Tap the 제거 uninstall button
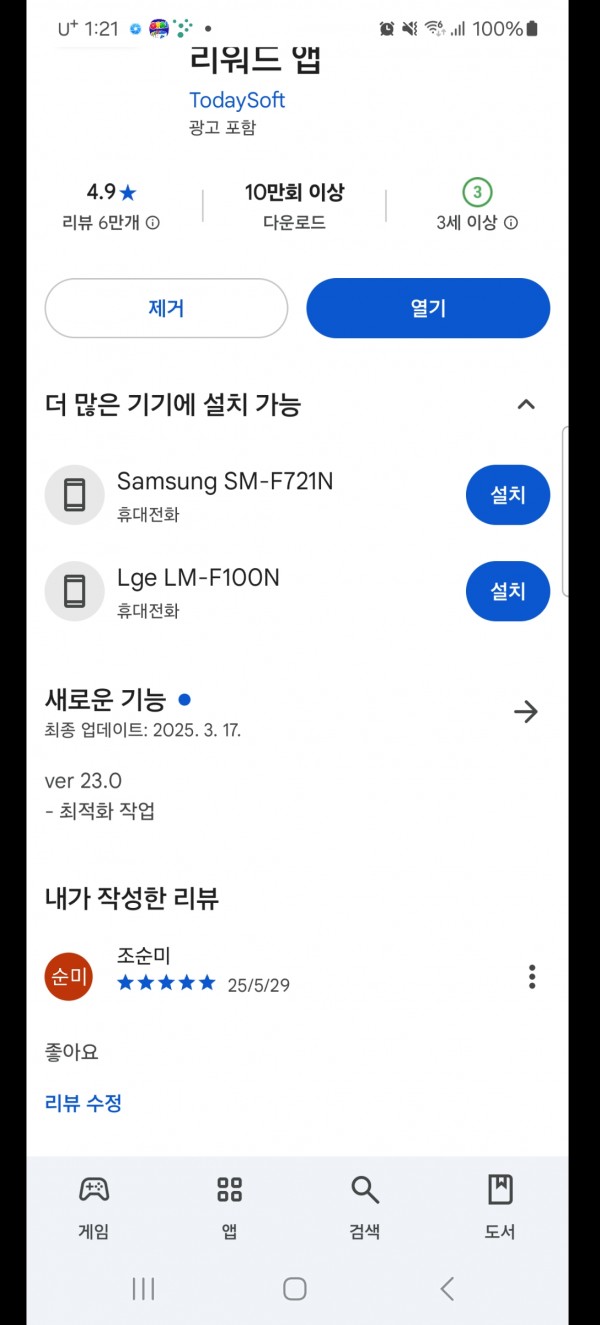The width and height of the screenshot is (600, 1325). pyautogui.click(x=166, y=308)
